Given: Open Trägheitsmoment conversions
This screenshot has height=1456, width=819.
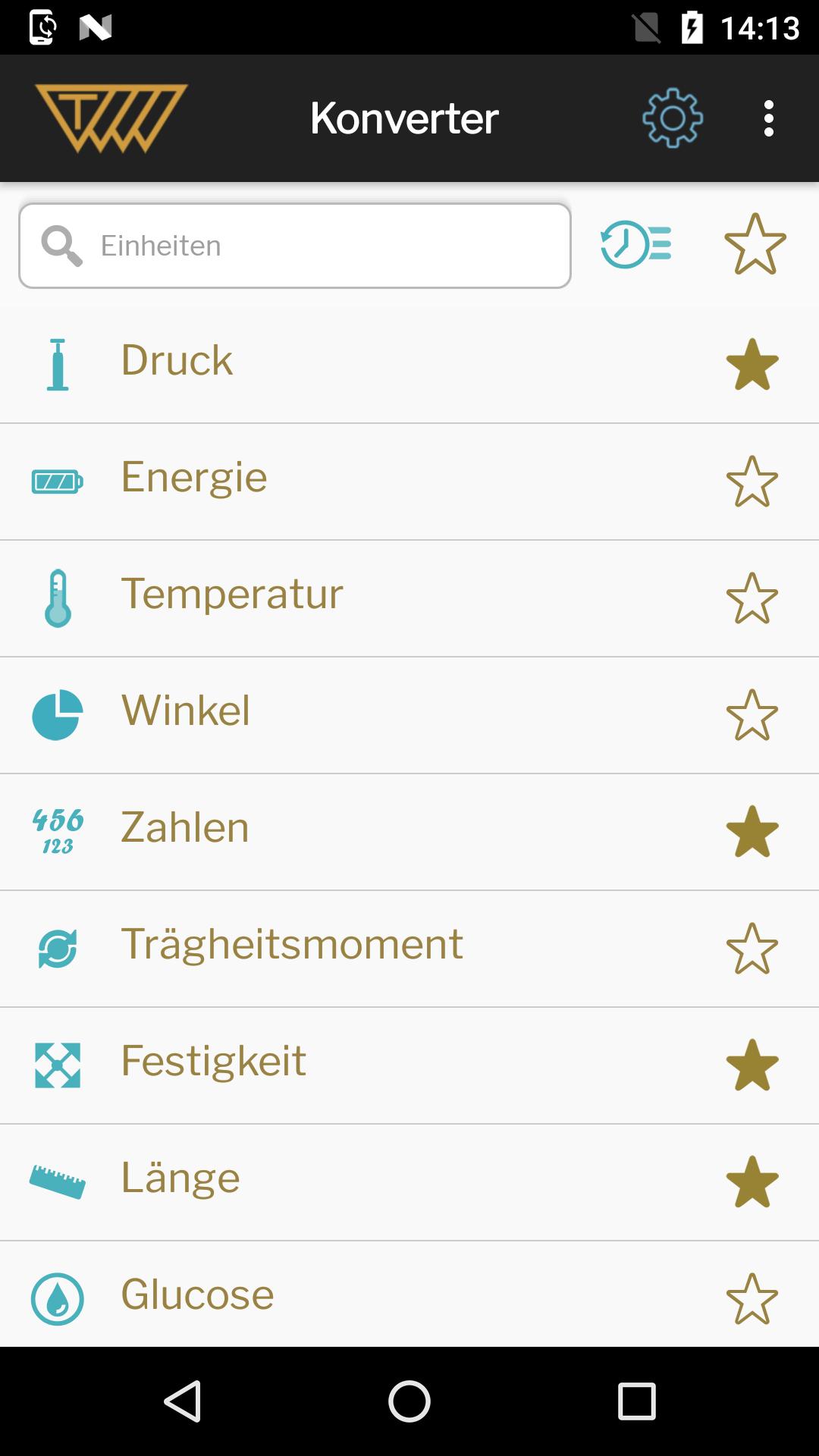Looking at the screenshot, I should (409, 949).
